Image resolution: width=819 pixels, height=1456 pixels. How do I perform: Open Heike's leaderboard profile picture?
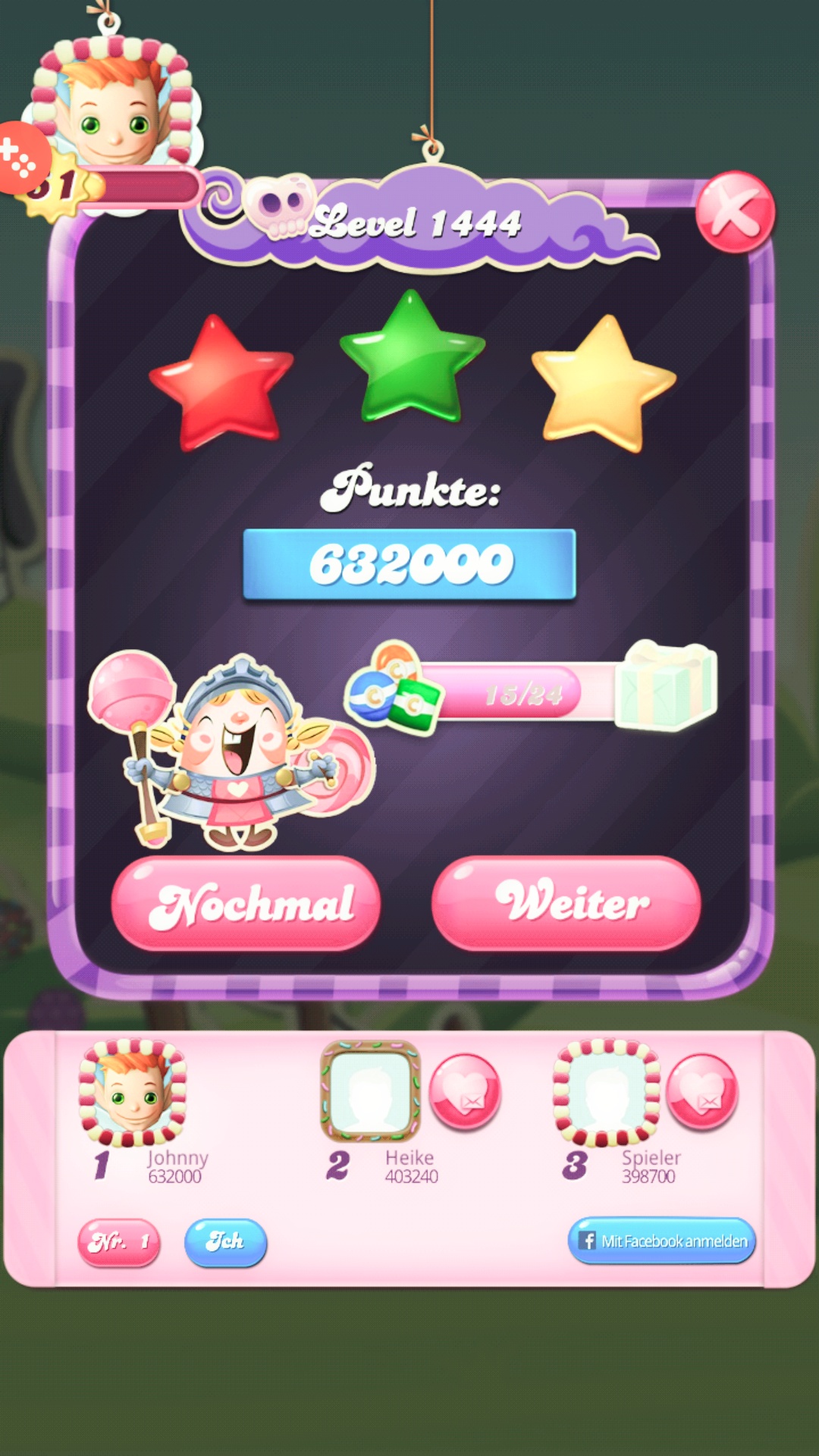click(370, 1091)
